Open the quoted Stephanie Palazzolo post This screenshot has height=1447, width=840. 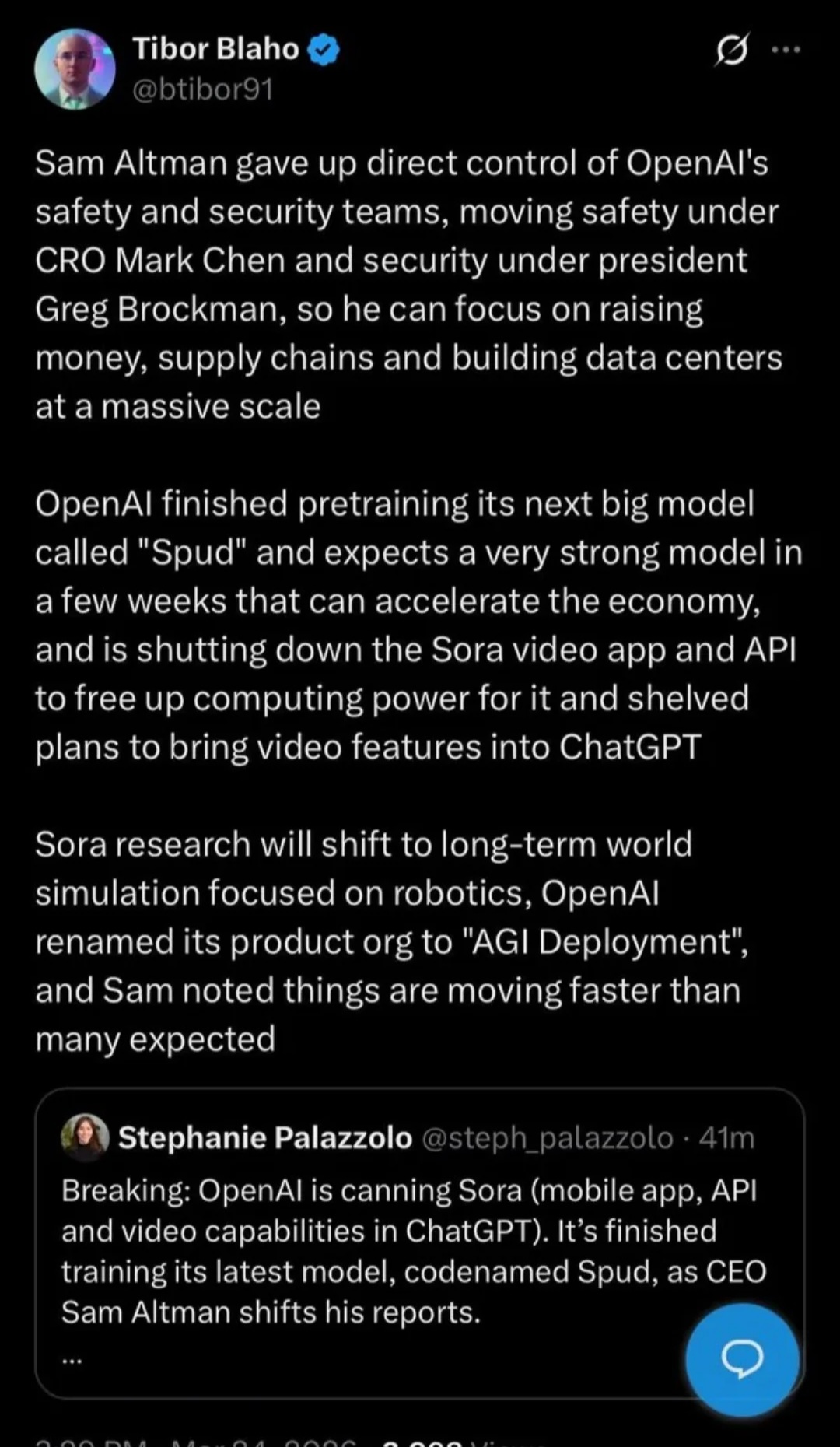pyautogui.click(x=419, y=1242)
